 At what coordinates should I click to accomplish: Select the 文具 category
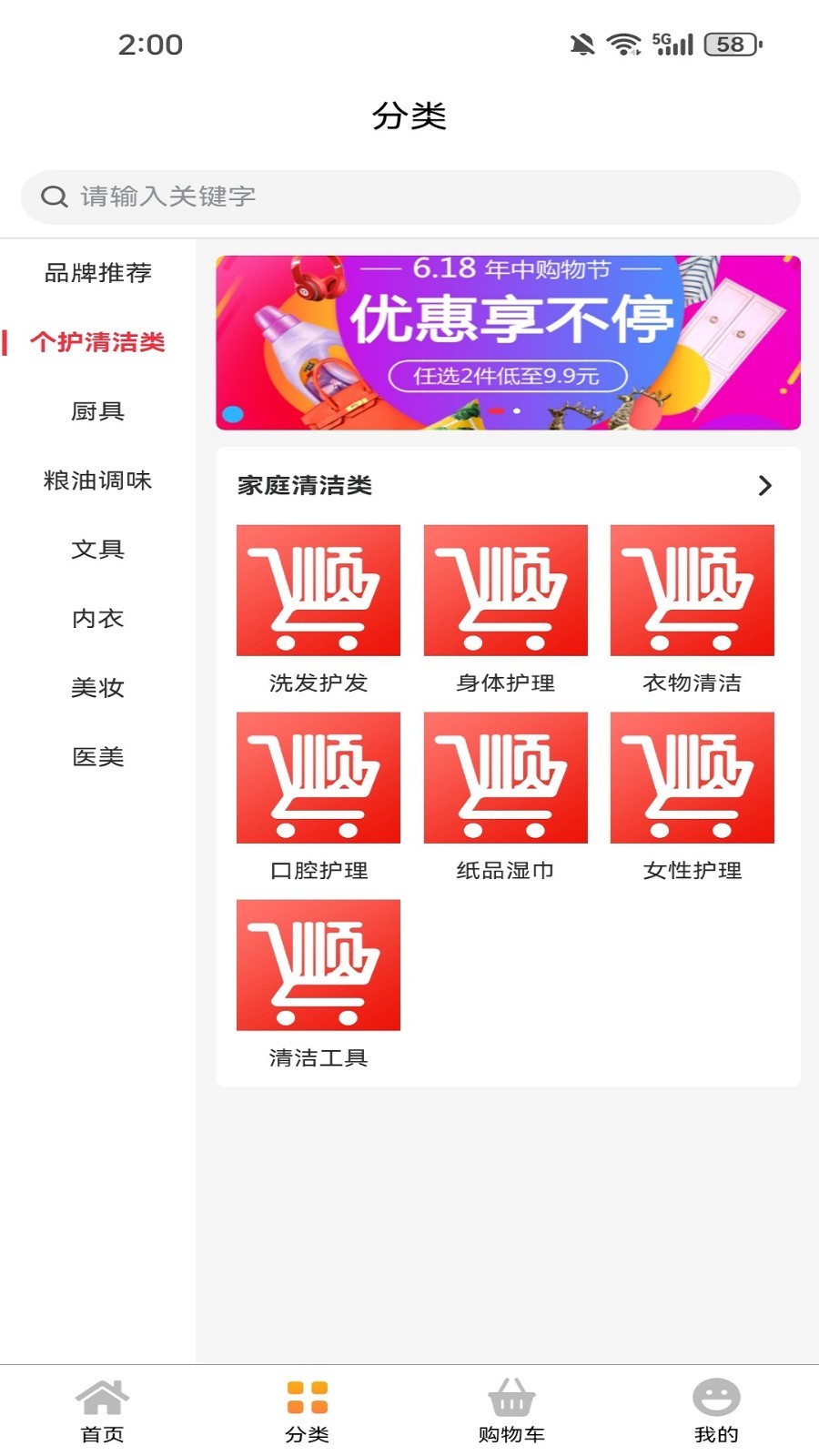(x=98, y=550)
